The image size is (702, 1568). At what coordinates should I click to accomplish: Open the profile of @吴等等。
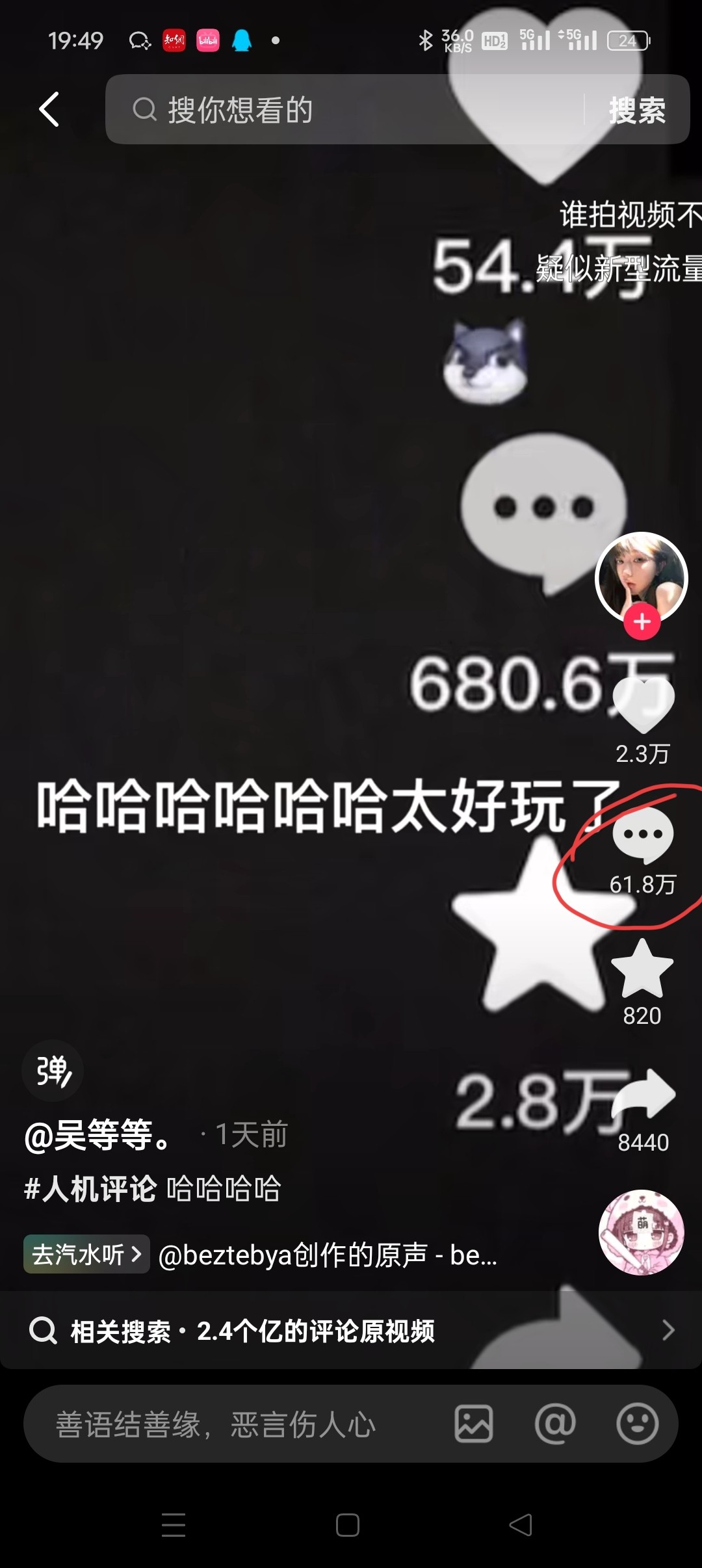click(x=97, y=1135)
